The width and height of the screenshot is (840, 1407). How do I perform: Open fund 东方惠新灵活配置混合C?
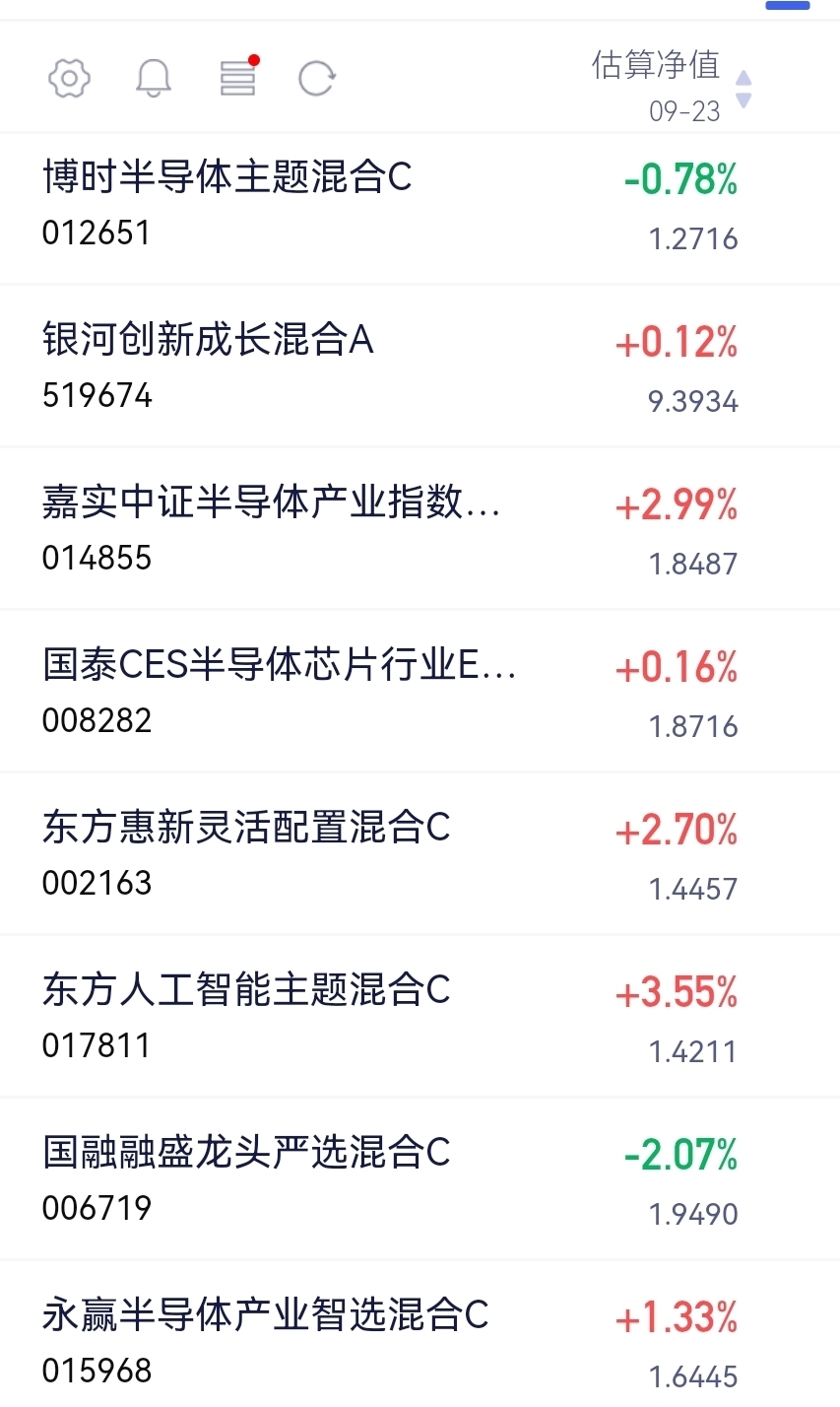[x=420, y=854]
